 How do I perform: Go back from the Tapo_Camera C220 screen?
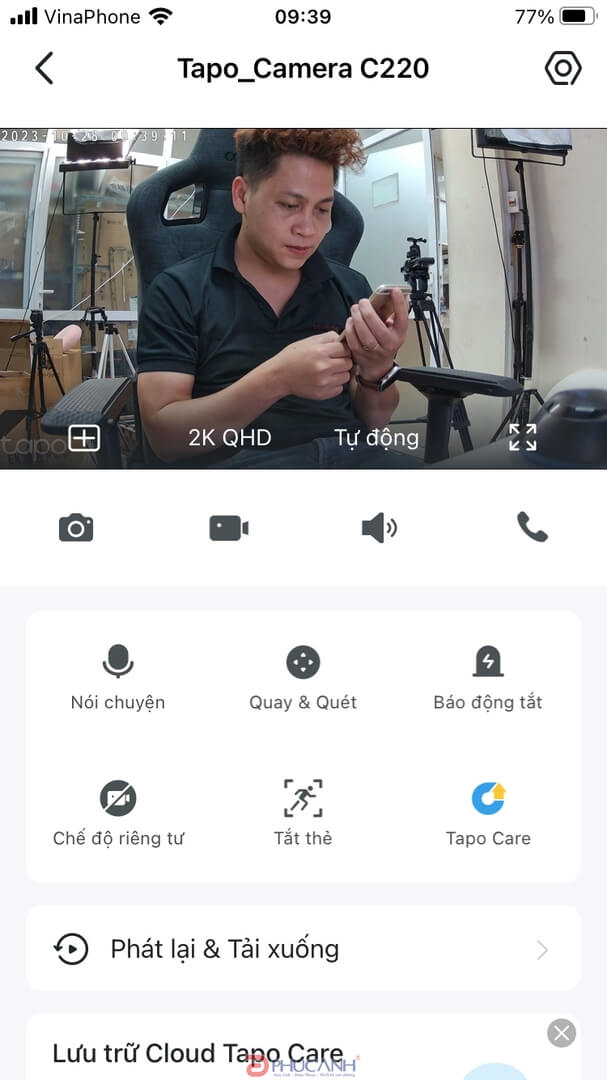tap(44, 68)
